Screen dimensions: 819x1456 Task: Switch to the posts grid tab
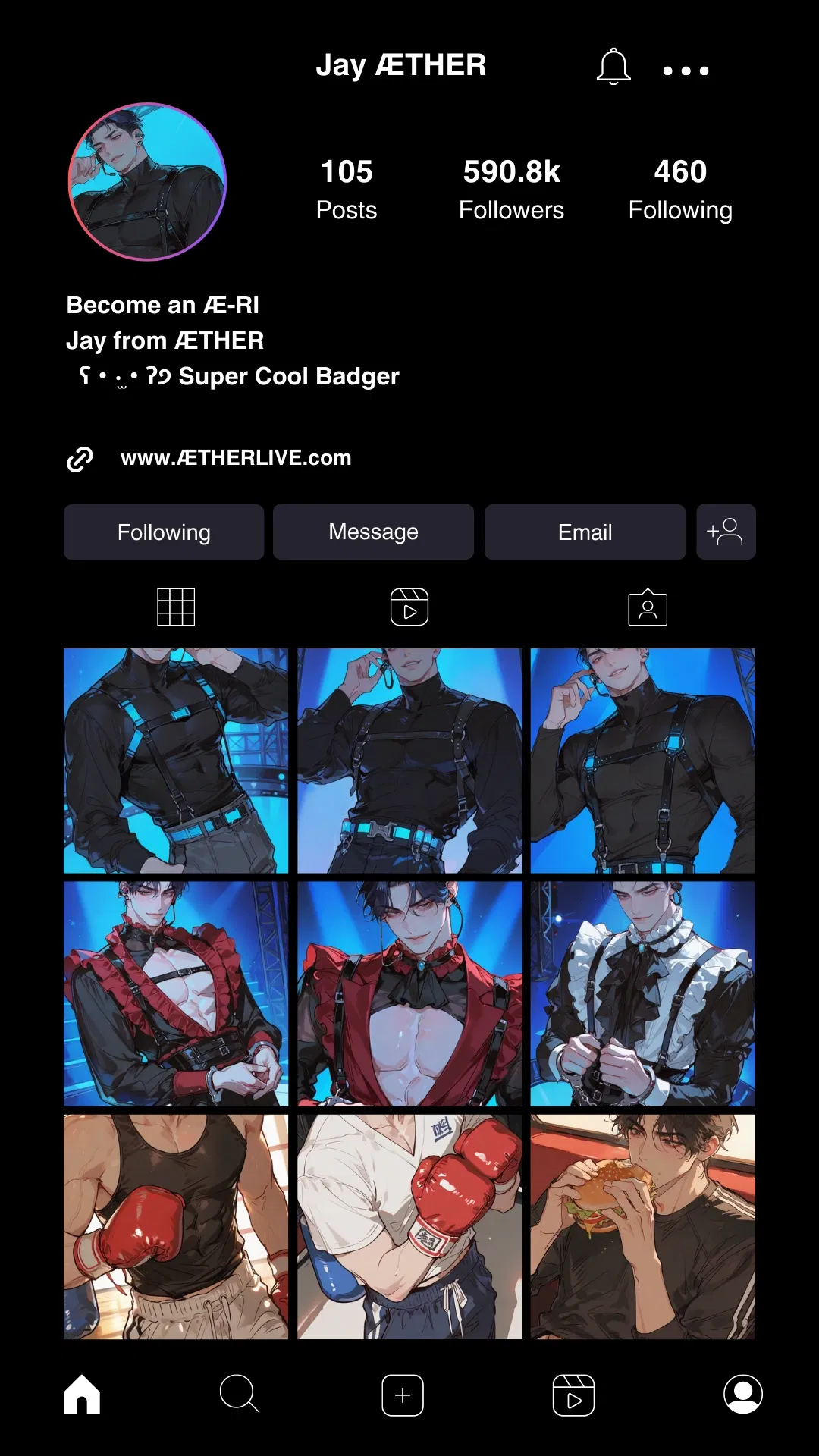176,607
